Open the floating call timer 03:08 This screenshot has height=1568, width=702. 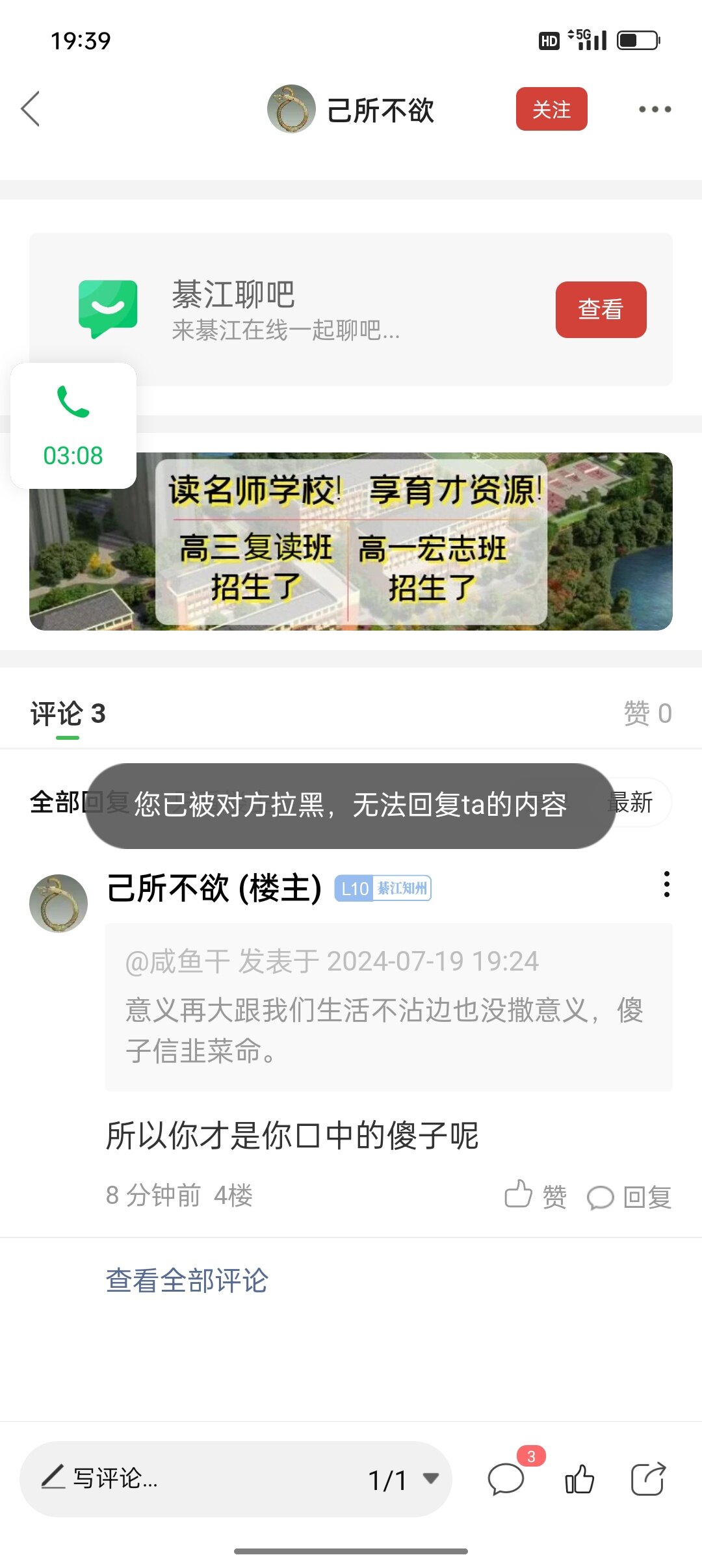(73, 426)
